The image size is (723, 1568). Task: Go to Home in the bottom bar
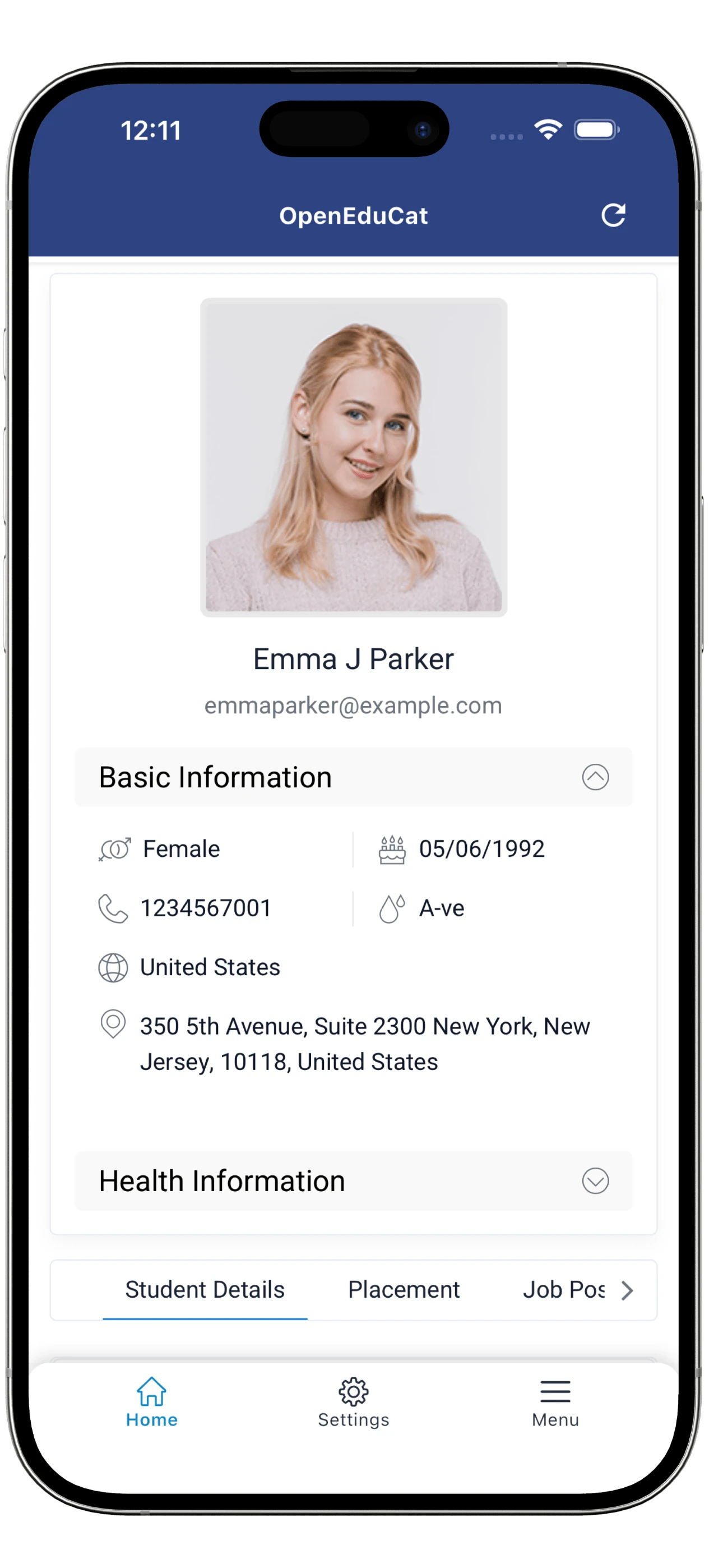click(x=151, y=1403)
